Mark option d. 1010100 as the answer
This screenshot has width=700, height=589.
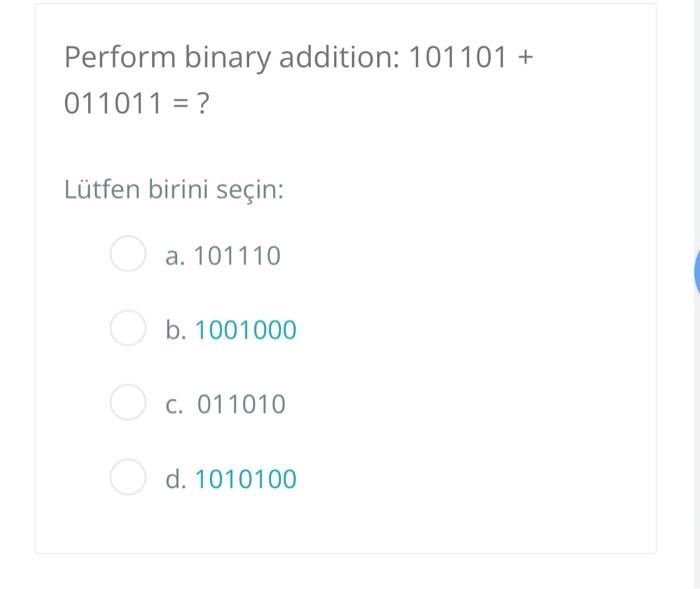click(x=127, y=477)
